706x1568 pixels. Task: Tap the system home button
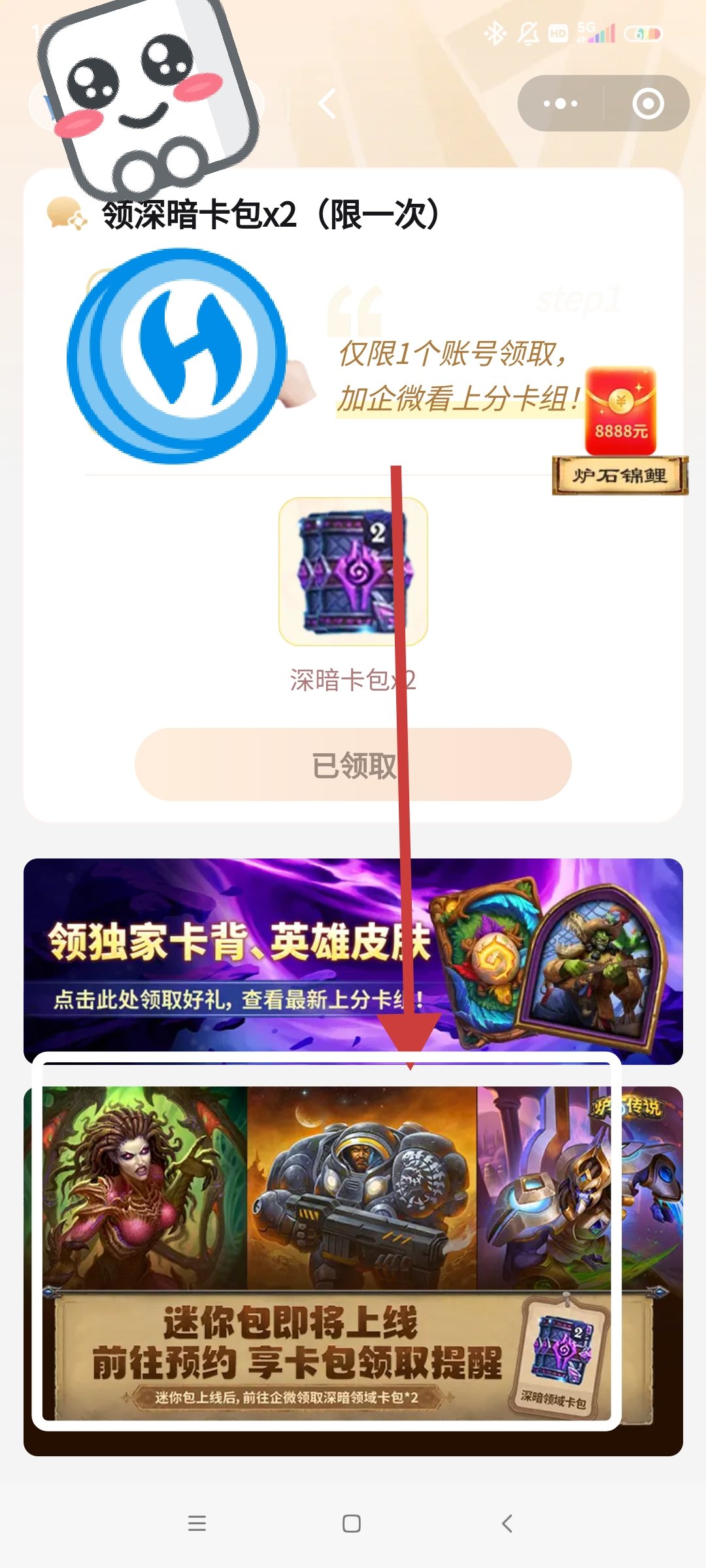click(x=352, y=1524)
